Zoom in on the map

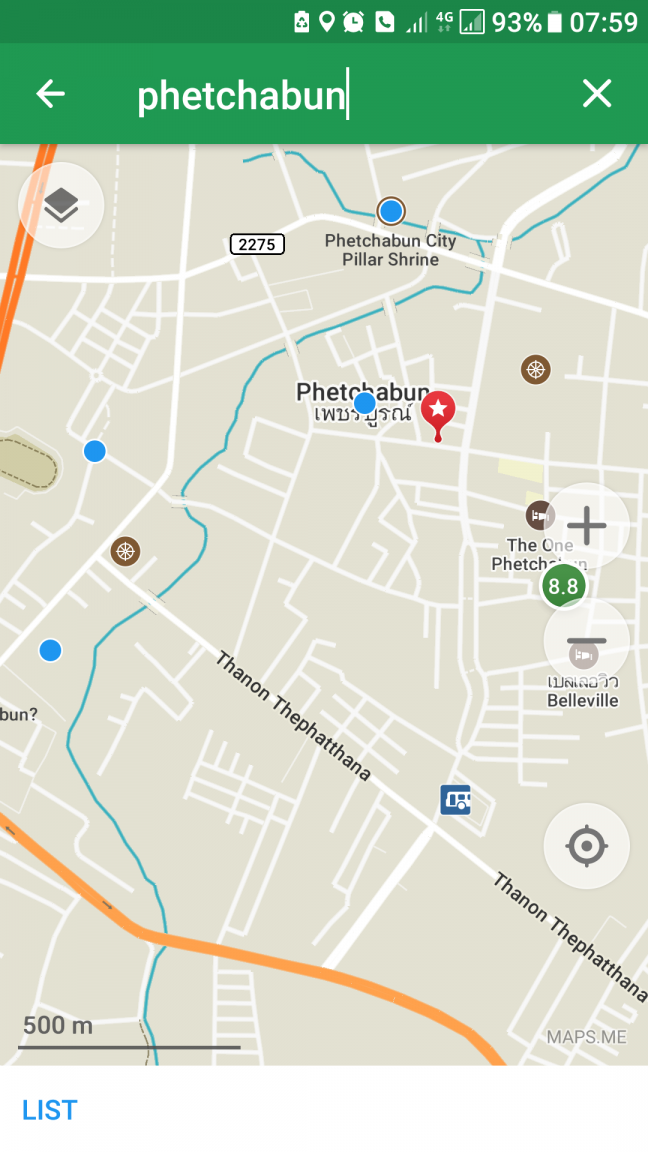click(587, 525)
